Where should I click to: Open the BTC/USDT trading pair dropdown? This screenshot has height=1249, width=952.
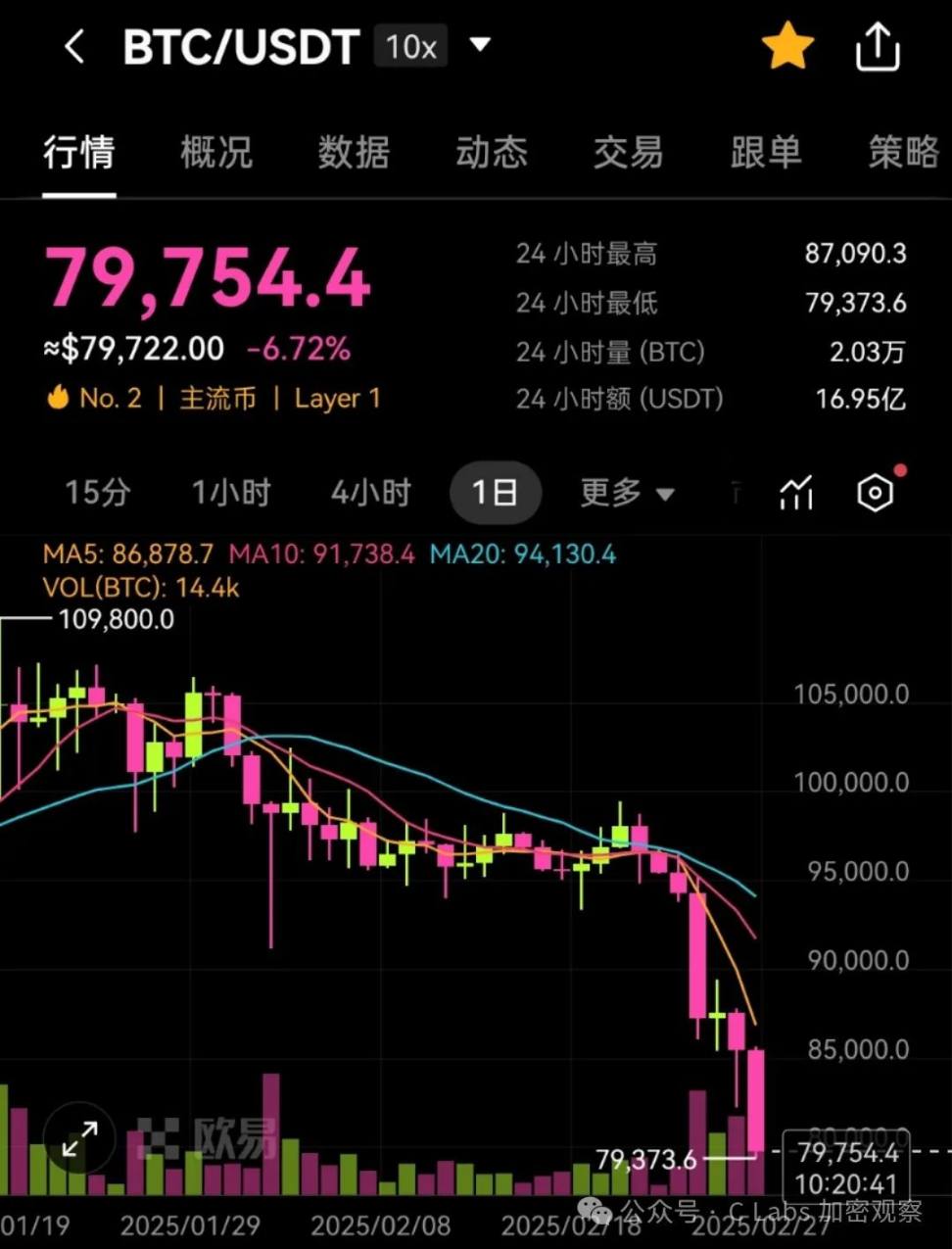click(x=480, y=45)
